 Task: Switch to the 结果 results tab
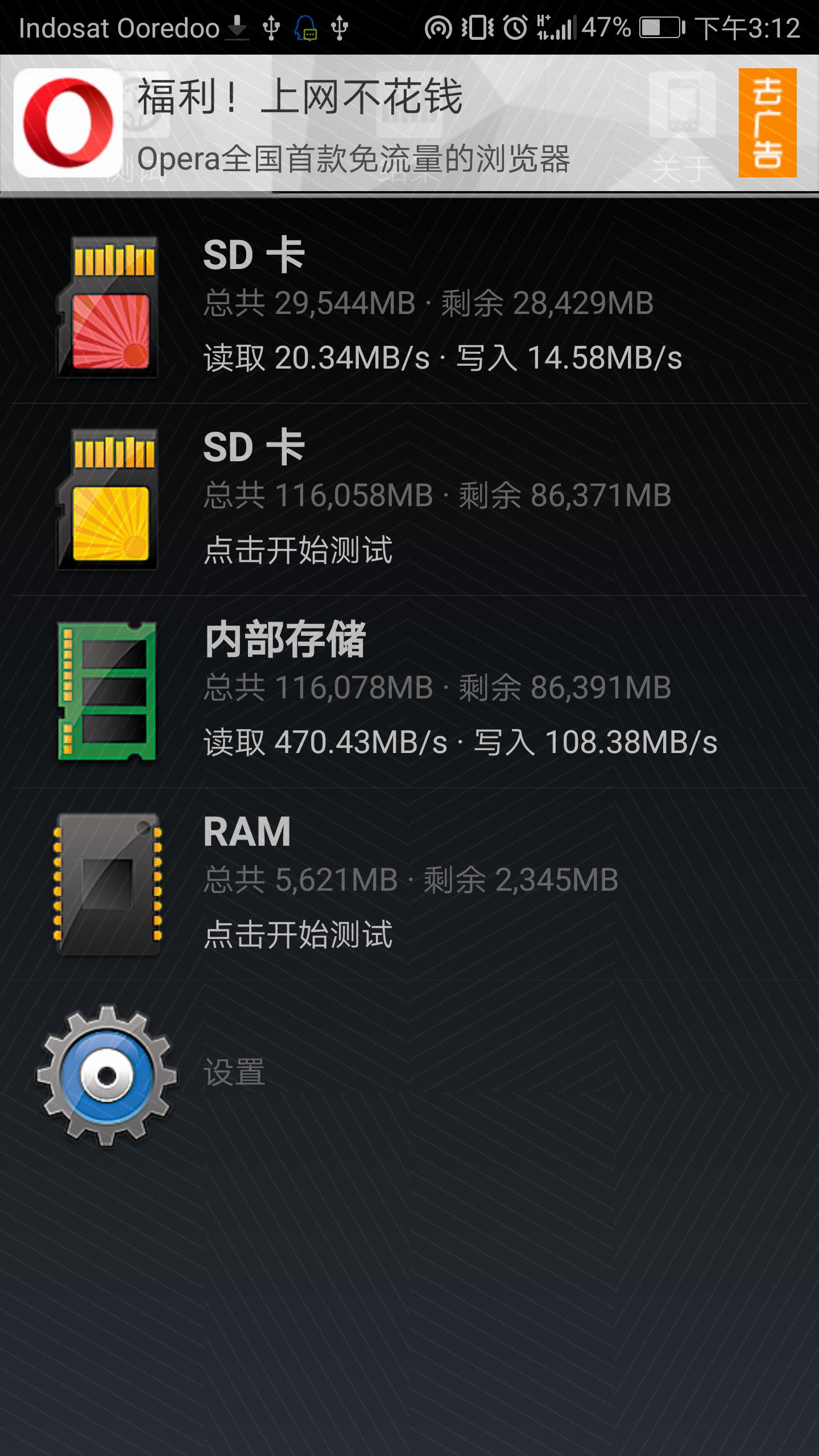(409, 171)
